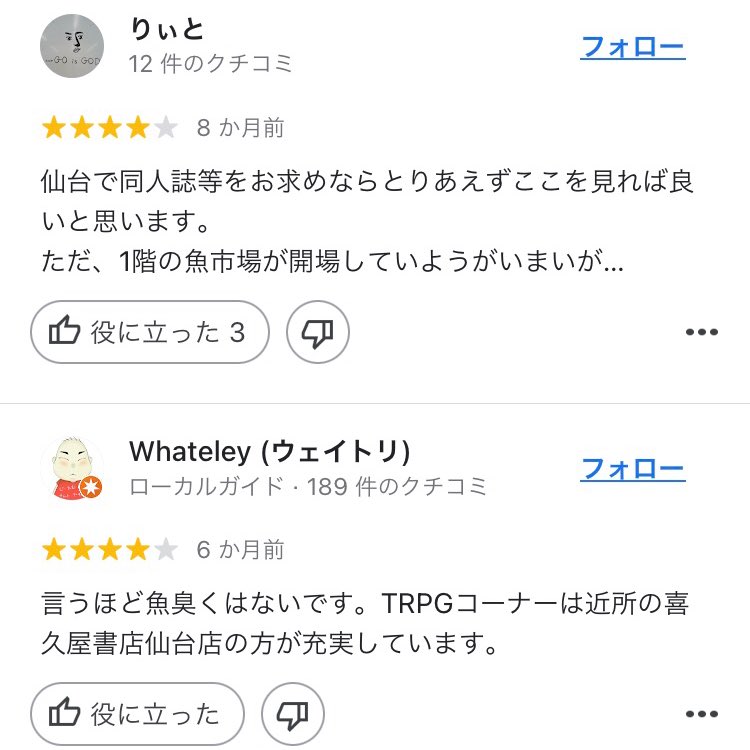Mark Whateley's review as helpful
Image resolution: width=750 pixels, height=750 pixels.
138,713
